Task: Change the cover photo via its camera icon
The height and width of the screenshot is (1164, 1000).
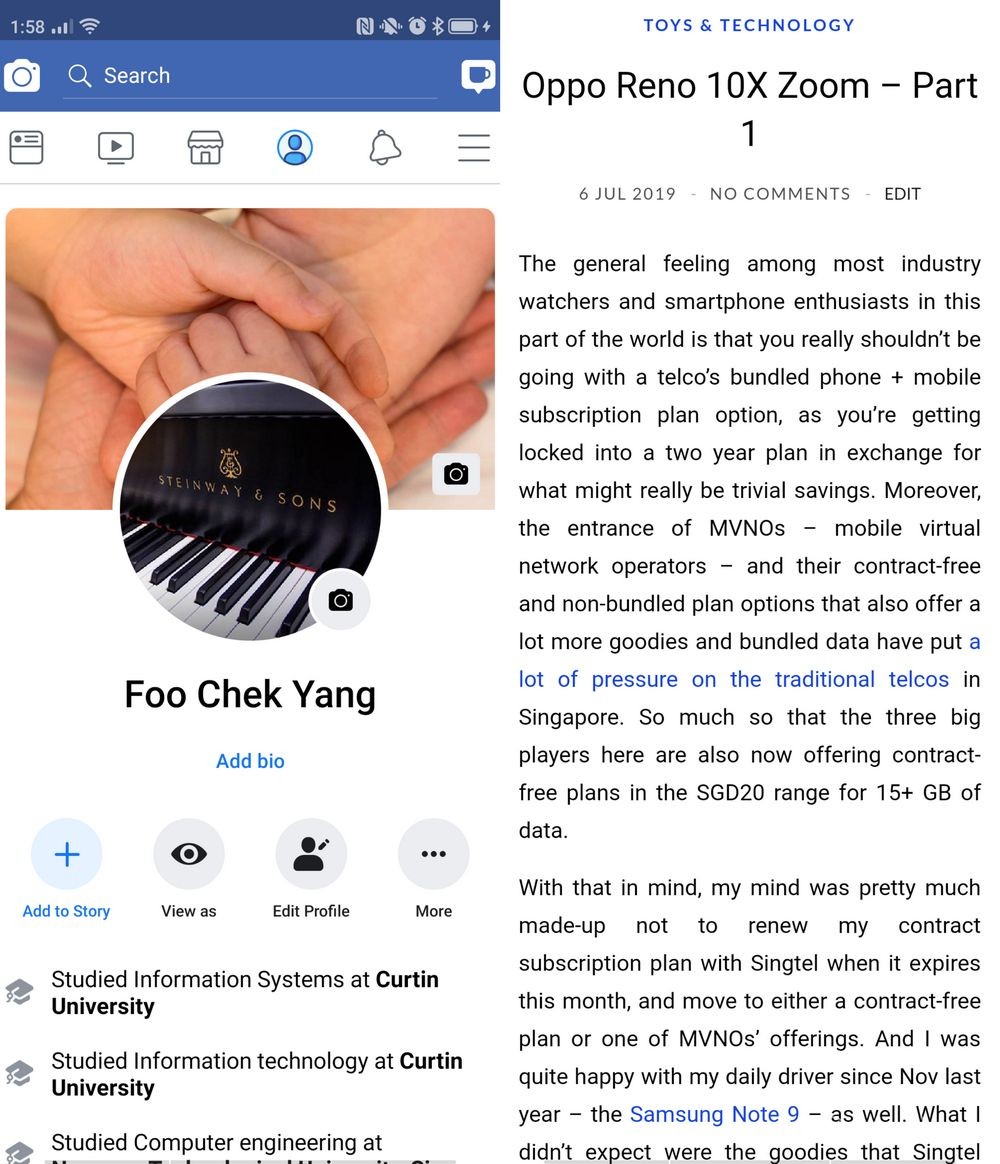Action: [456, 474]
